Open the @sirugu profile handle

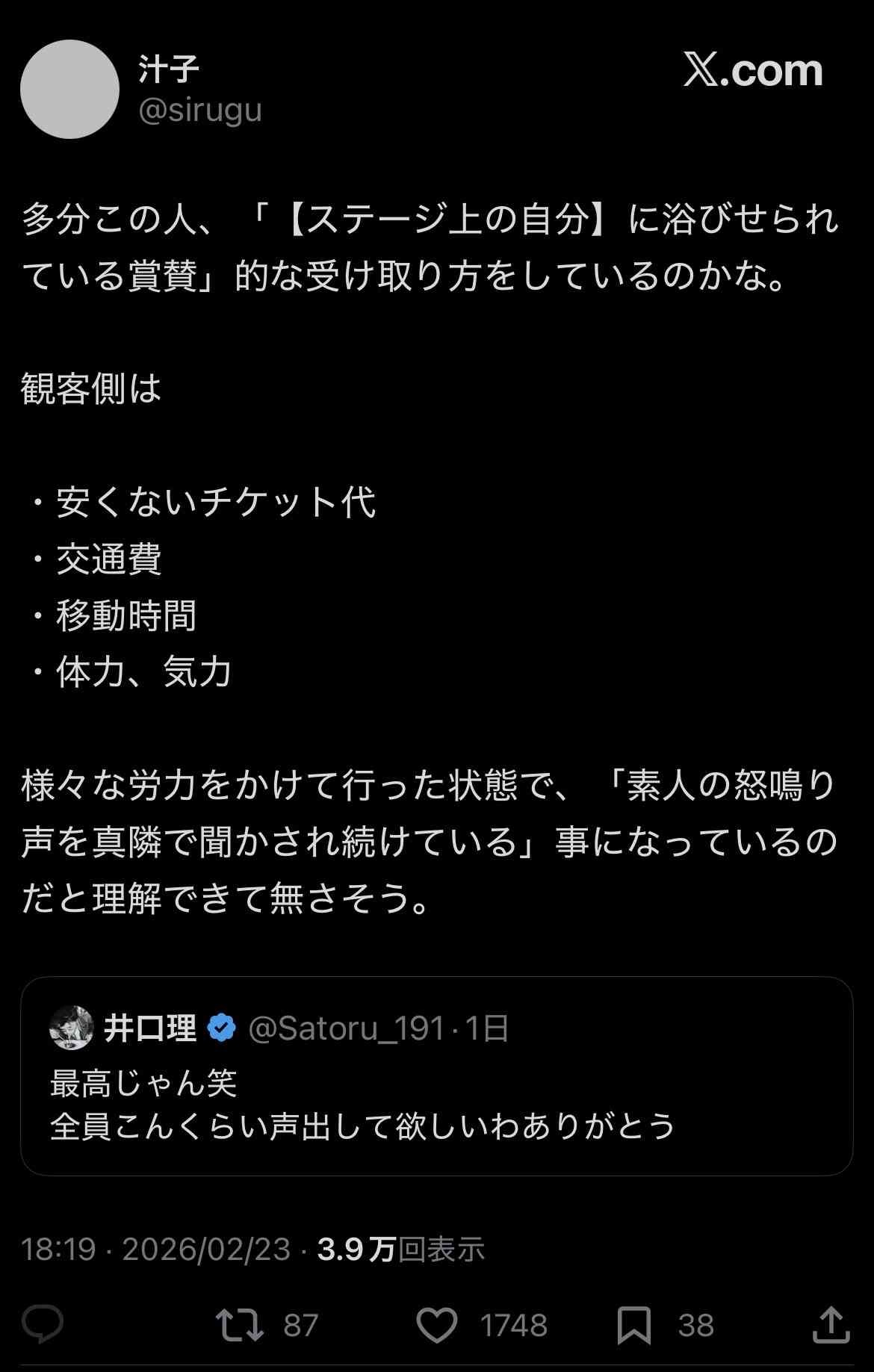pyautogui.click(x=200, y=111)
